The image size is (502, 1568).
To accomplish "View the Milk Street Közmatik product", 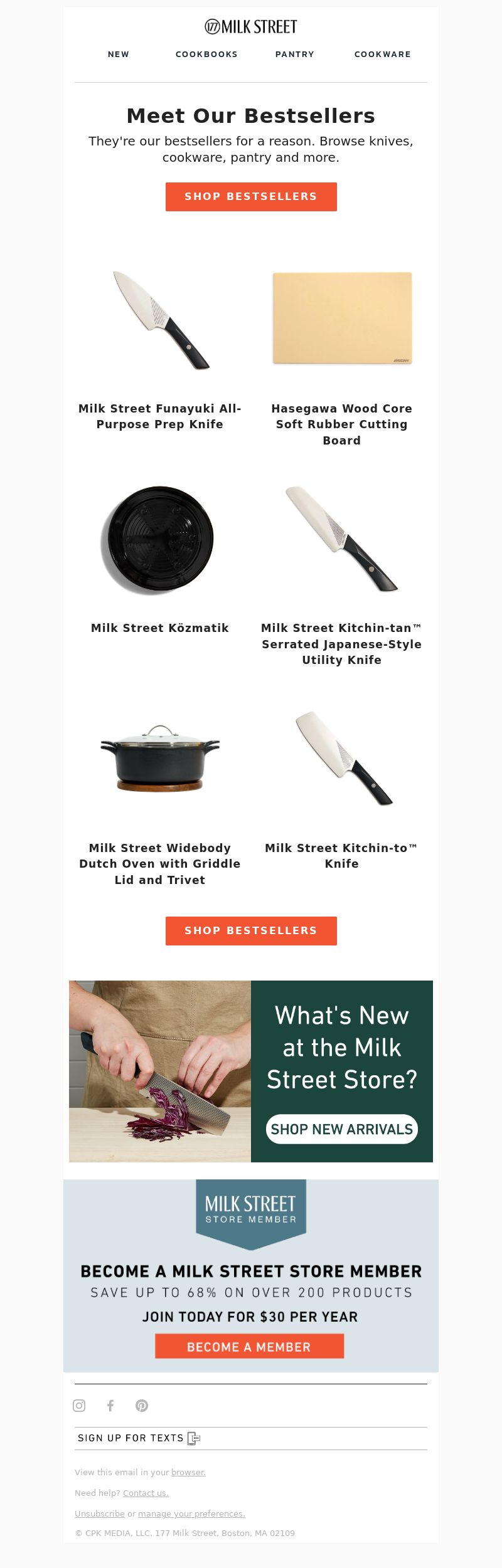I will point(160,628).
